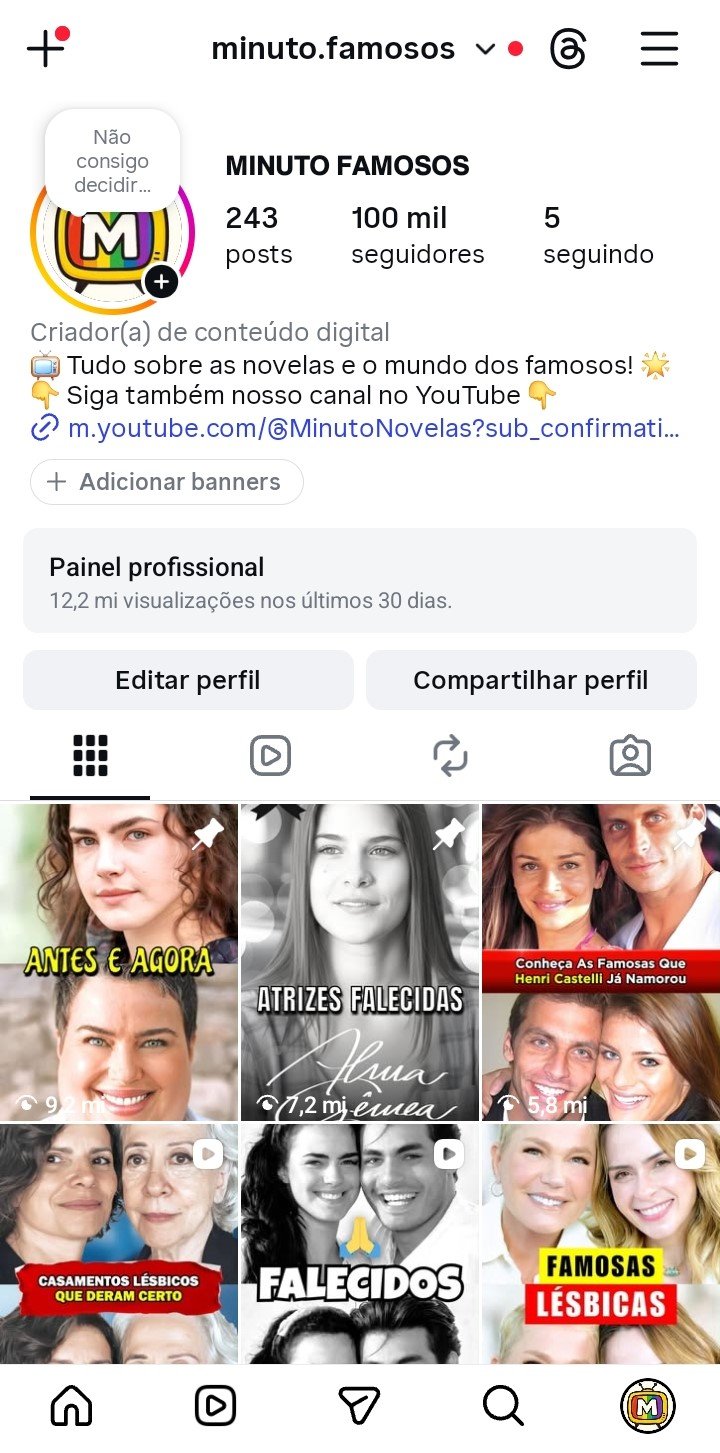Tap Editar perfil
720x1453 pixels.
188,680
